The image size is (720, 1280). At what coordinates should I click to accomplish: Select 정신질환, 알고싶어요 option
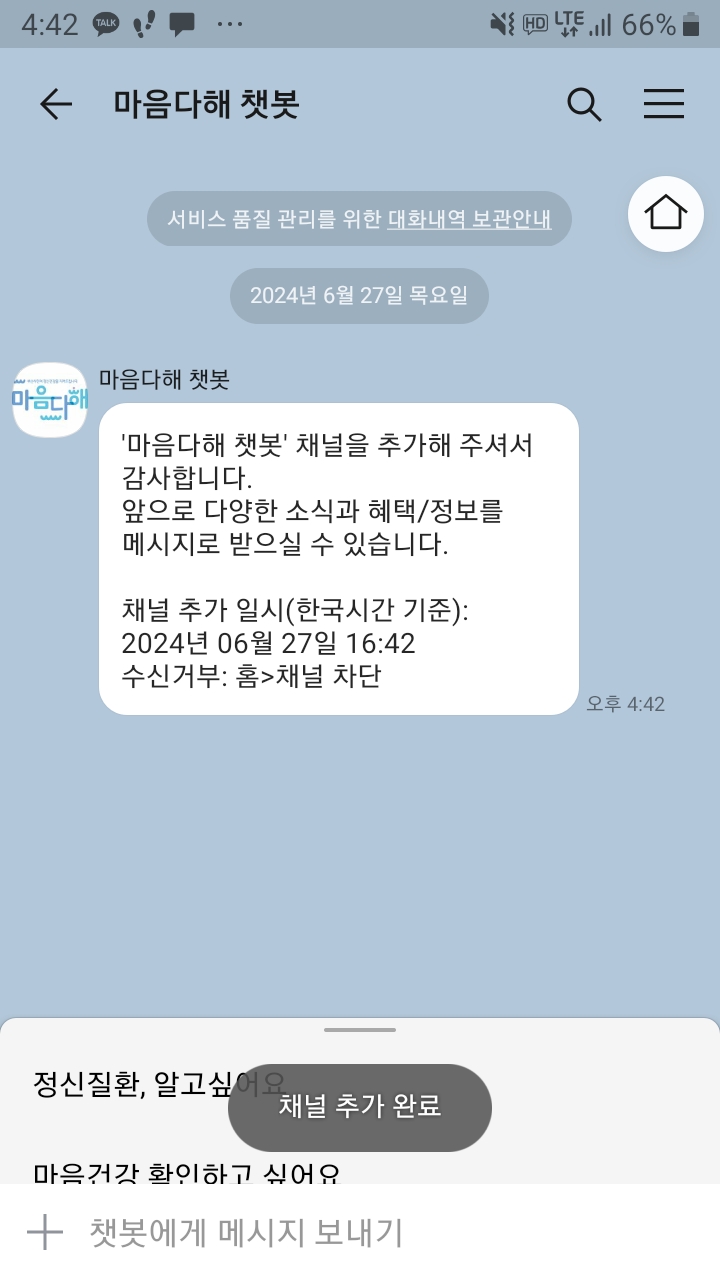click(x=130, y=1083)
